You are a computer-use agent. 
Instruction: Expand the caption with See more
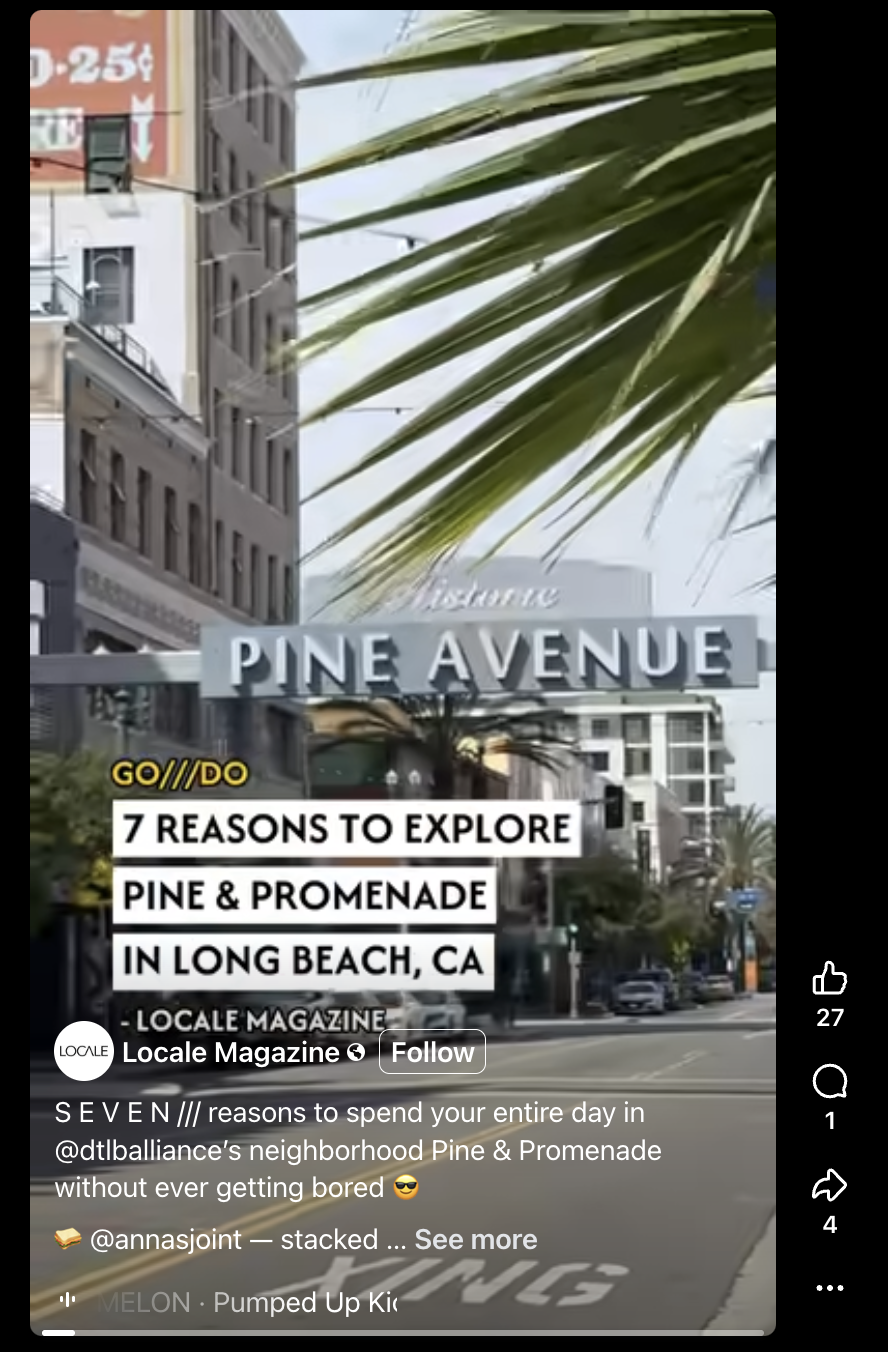476,1240
